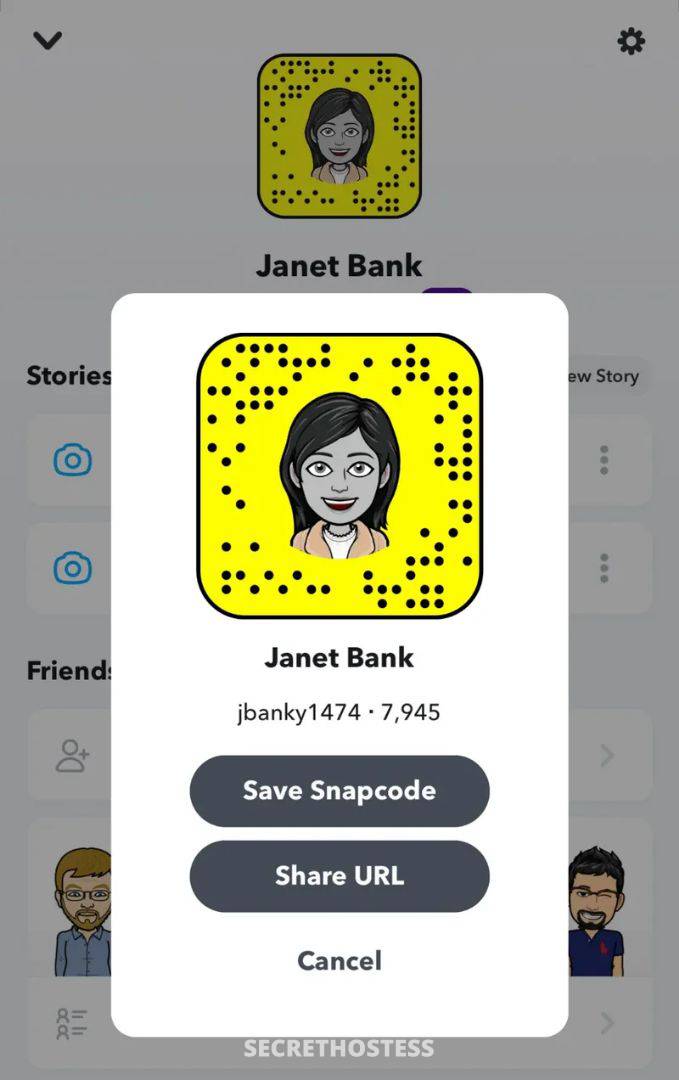Share the profile URL
679x1080 pixels.
click(x=339, y=876)
